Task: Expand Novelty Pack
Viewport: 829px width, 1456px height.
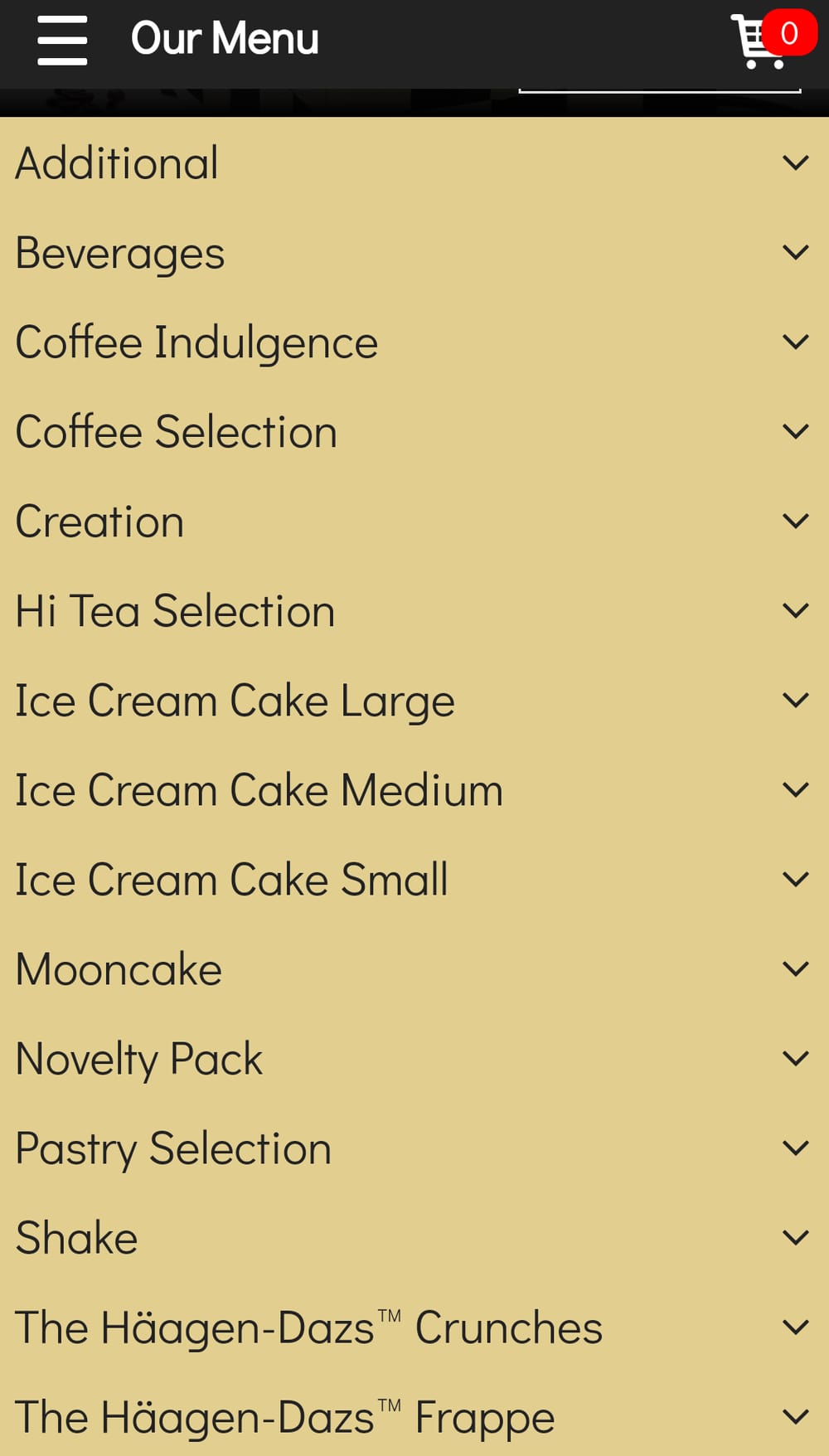Action: tap(413, 1058)
